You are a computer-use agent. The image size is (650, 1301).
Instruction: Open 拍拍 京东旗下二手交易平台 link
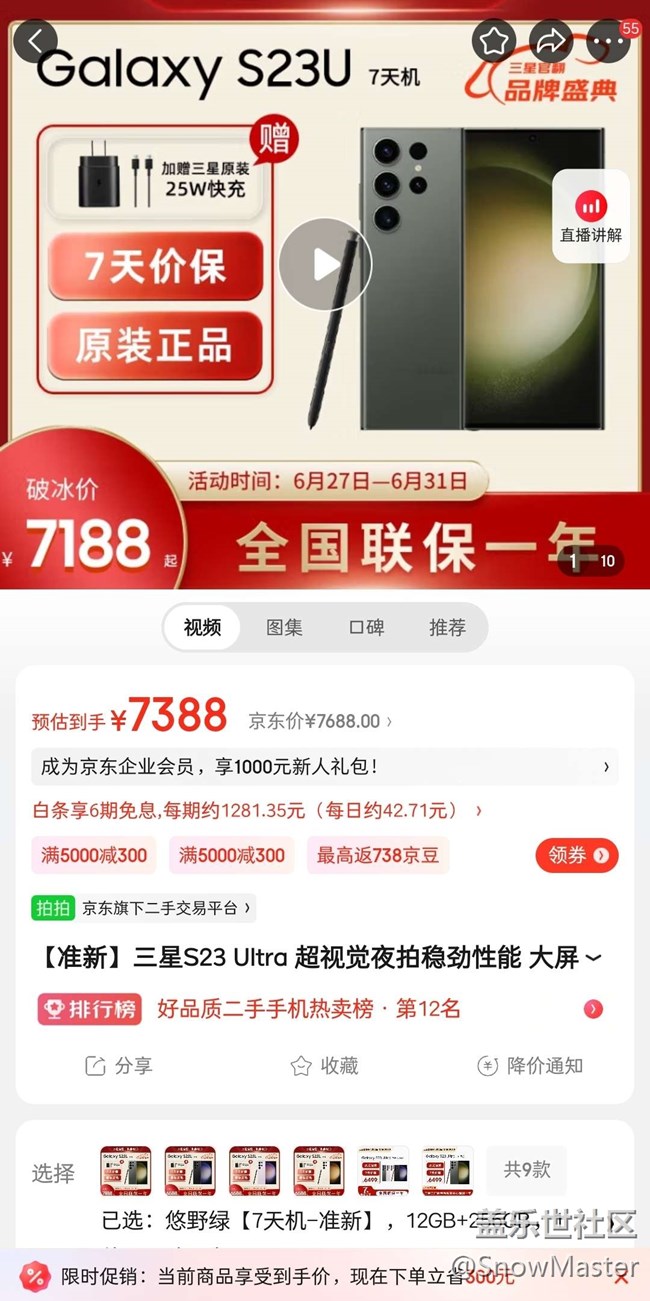pyautogui.click(x=144, y=908)
